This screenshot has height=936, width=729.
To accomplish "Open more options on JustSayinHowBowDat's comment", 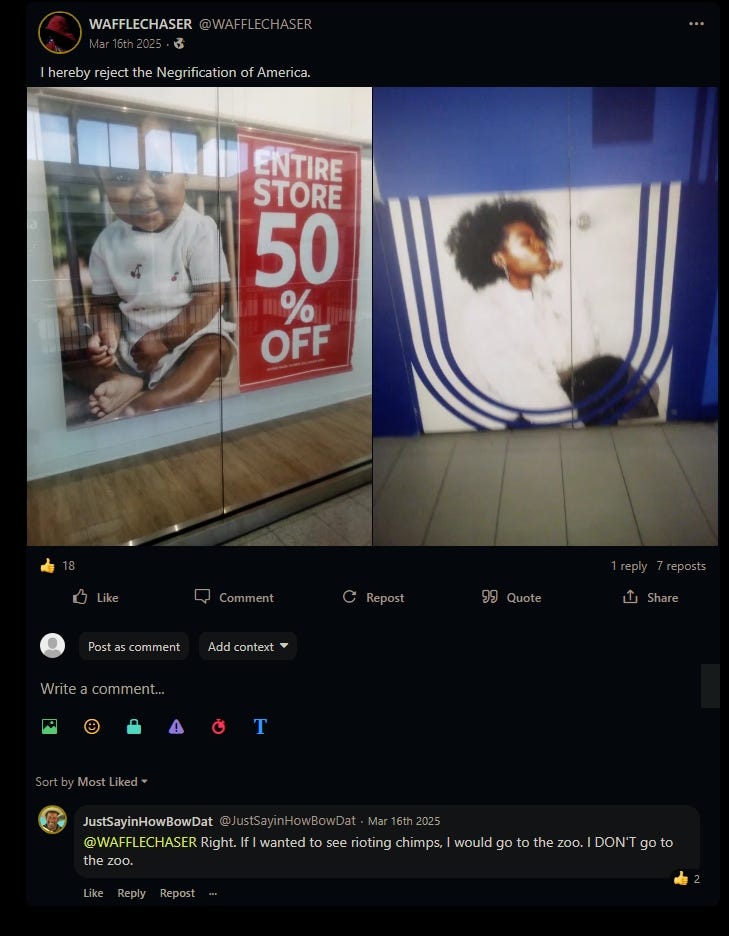I will (213, 893).
